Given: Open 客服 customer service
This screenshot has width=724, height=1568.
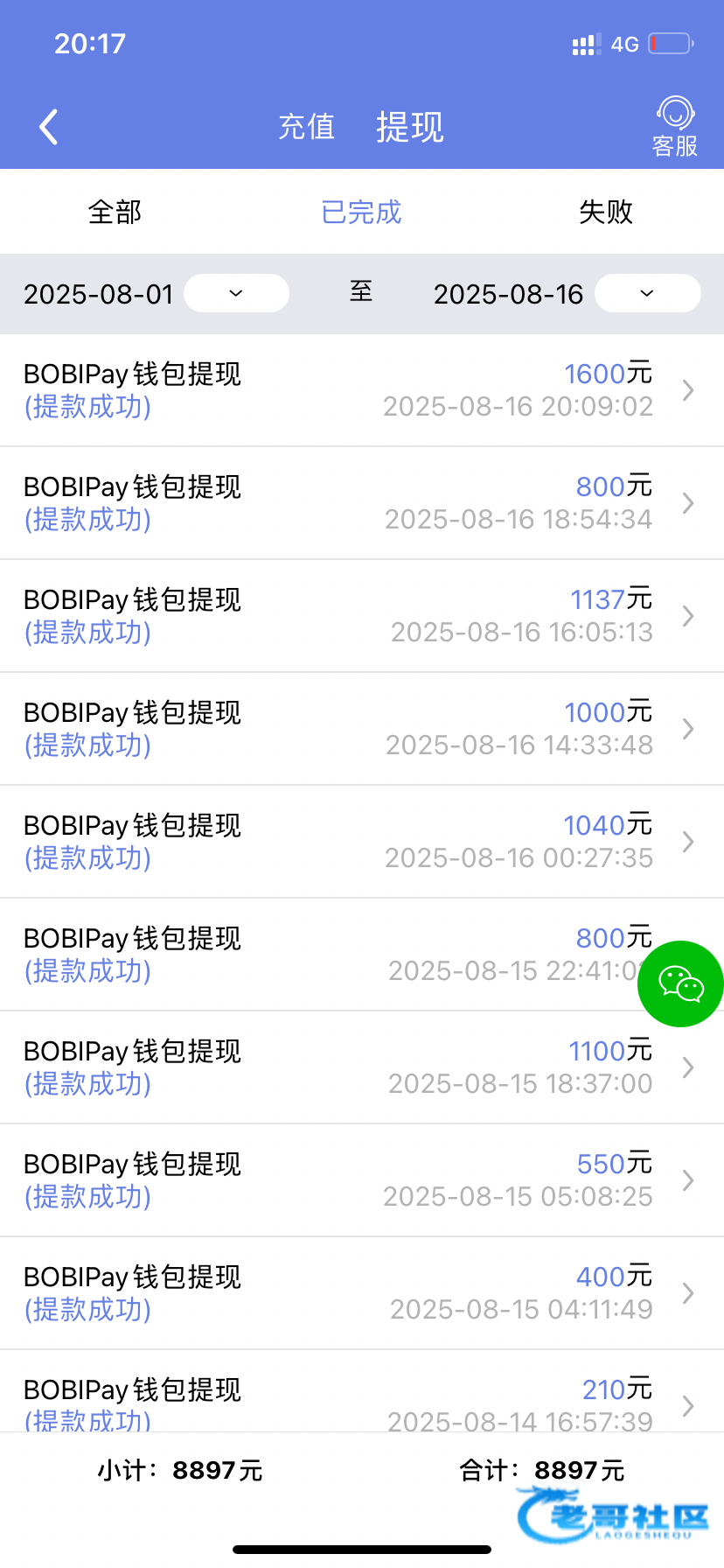Looking at the screenshot, I should pos(675,128).
